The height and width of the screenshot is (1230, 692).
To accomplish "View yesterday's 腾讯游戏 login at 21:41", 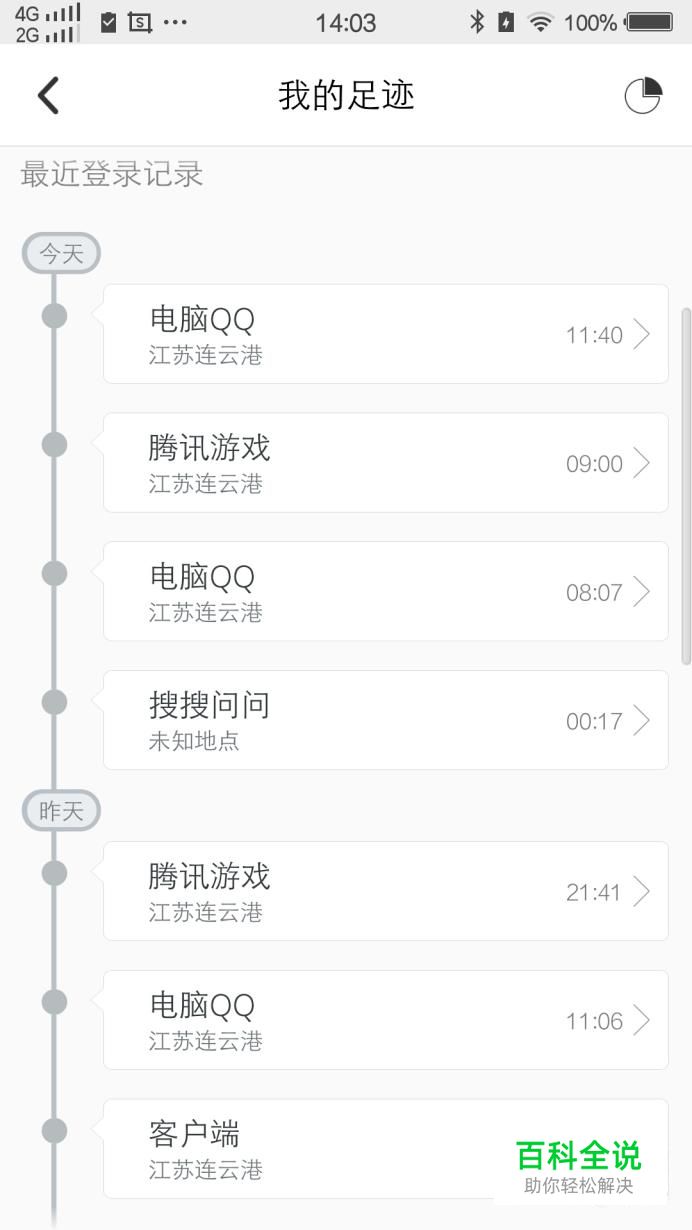I will coord(385,891).
